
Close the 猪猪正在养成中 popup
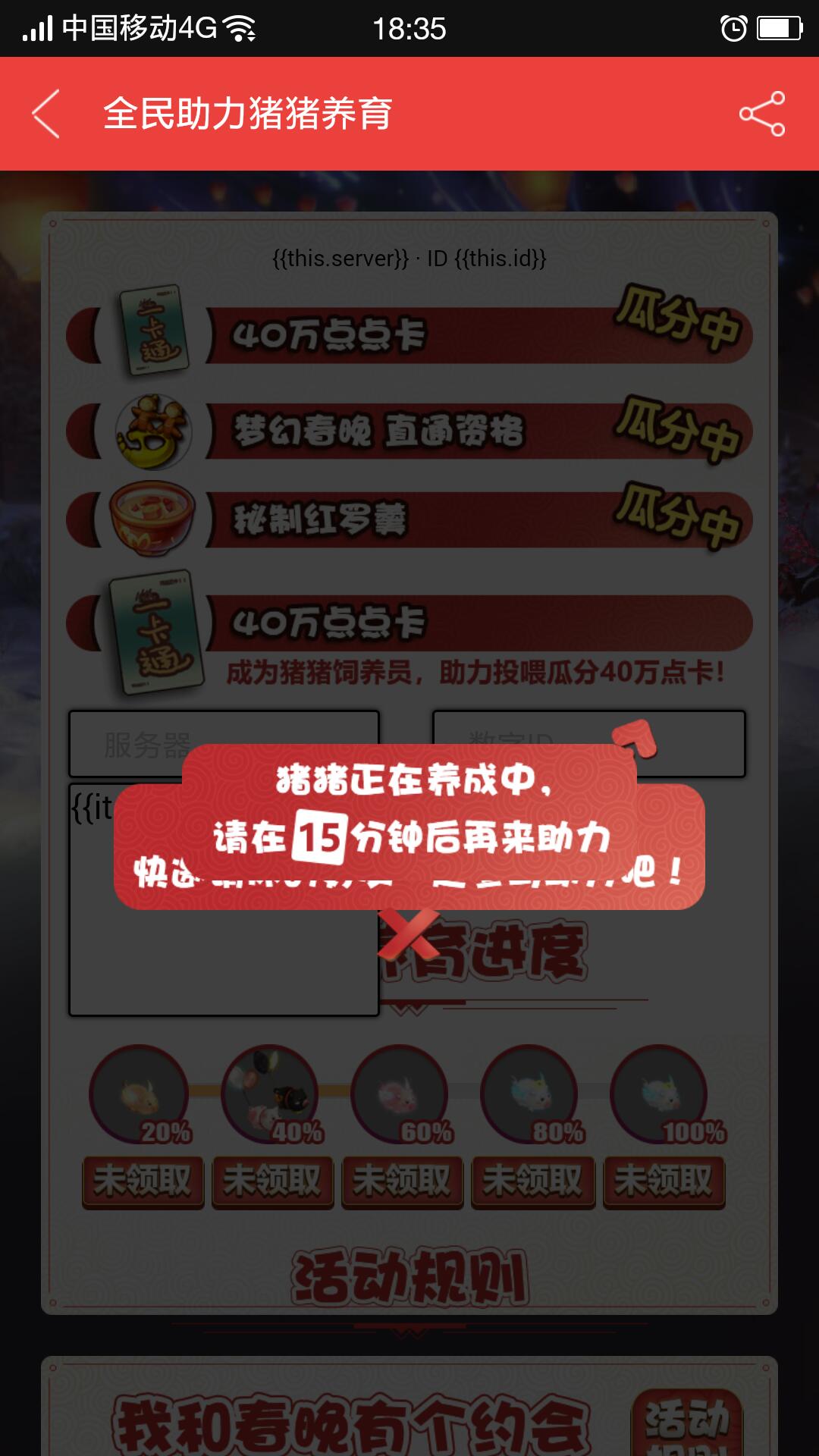[x=410, y=933]
